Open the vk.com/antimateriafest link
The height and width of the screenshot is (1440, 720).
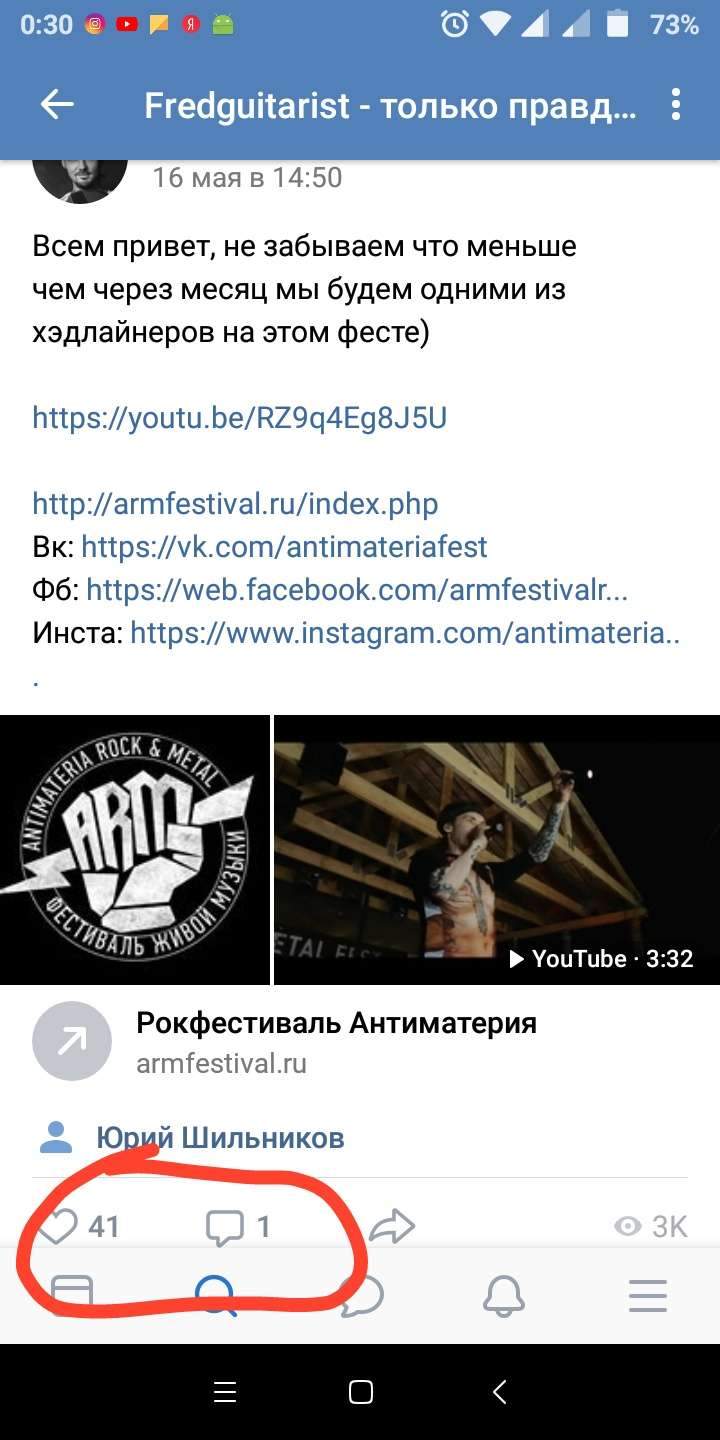click(284, 546)
